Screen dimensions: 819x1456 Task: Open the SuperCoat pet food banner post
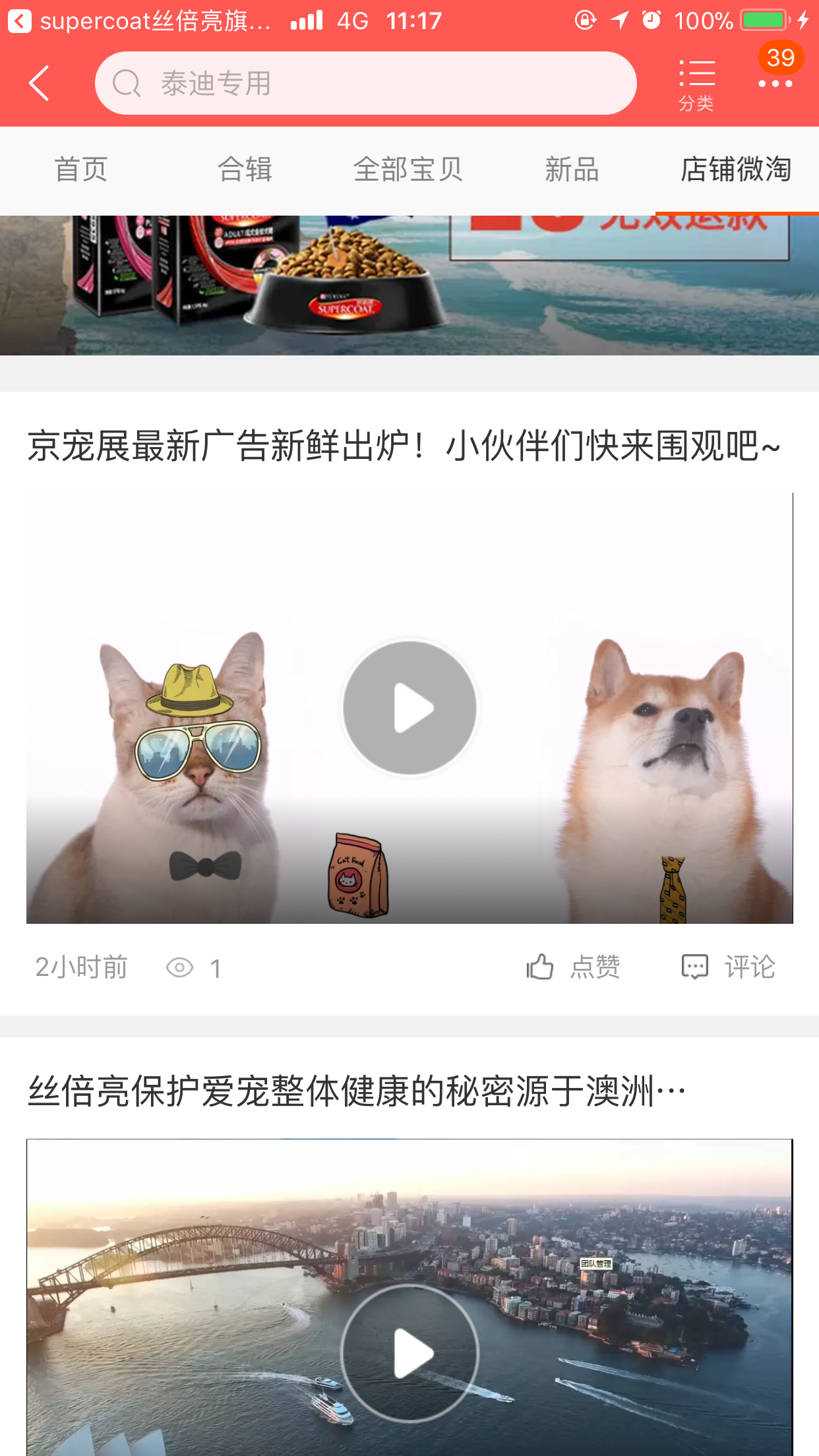click(x=409, y=285)
